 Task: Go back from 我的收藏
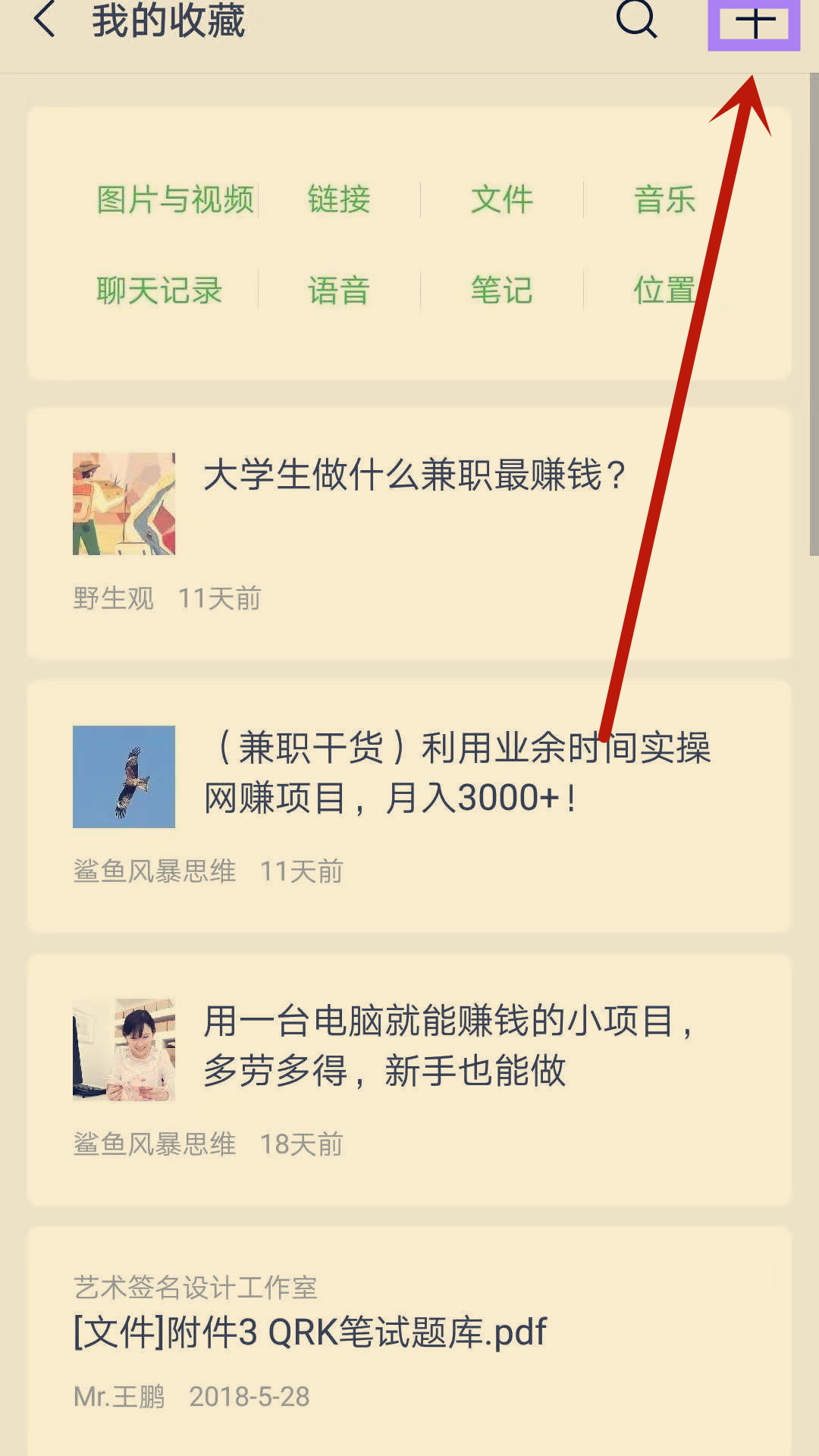click(45, 20)
